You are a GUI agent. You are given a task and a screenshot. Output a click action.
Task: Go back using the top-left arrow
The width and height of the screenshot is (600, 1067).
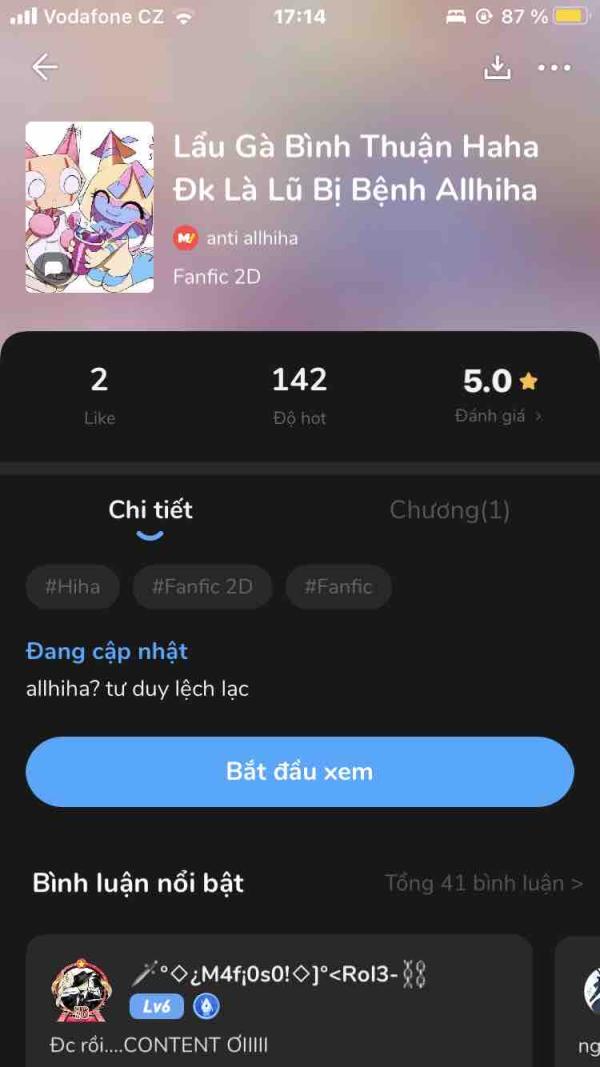point(45,67)
